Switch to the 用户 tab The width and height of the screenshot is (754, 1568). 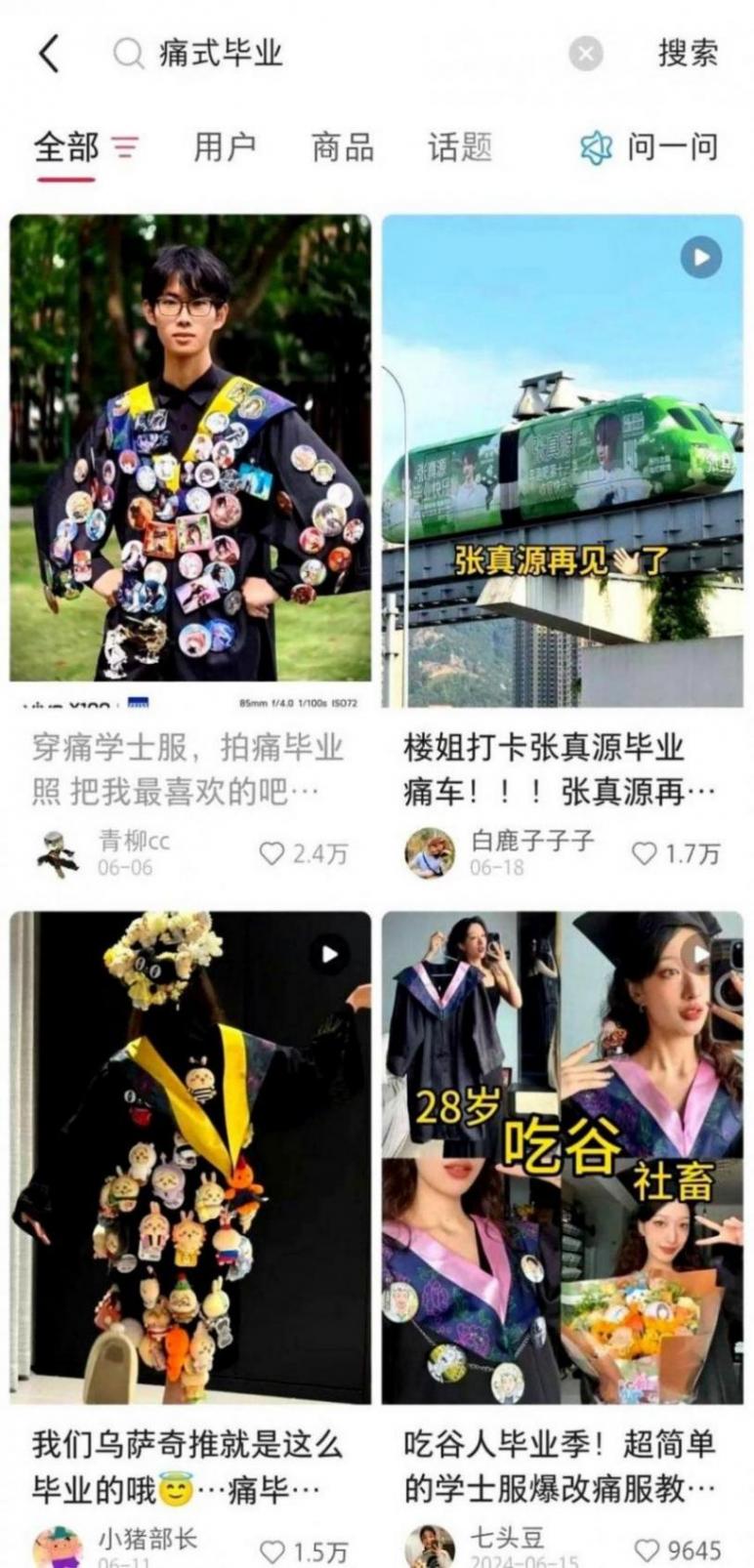point(225,147)
